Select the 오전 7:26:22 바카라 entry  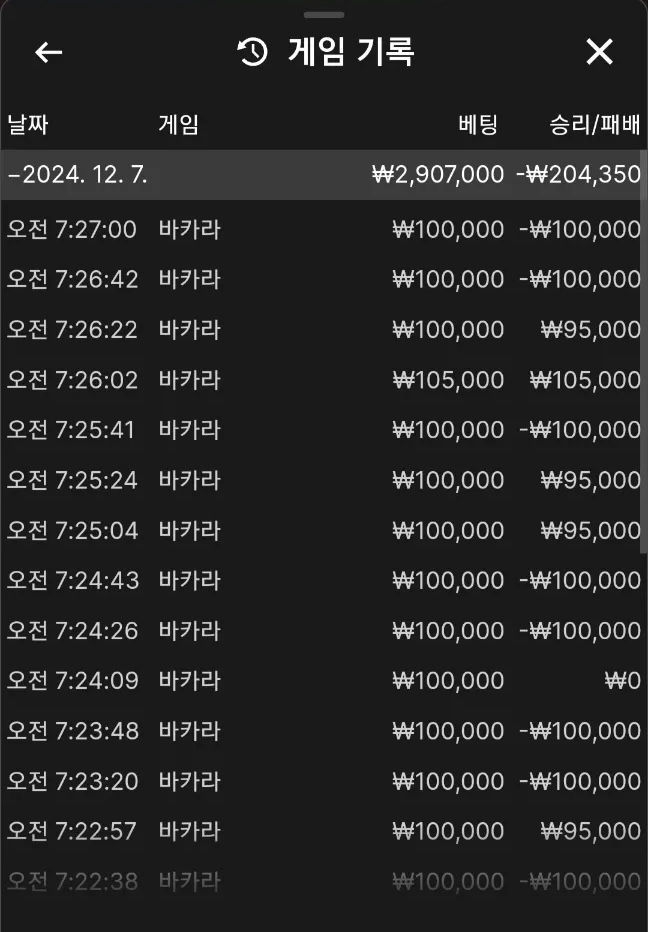pos(323,330)
